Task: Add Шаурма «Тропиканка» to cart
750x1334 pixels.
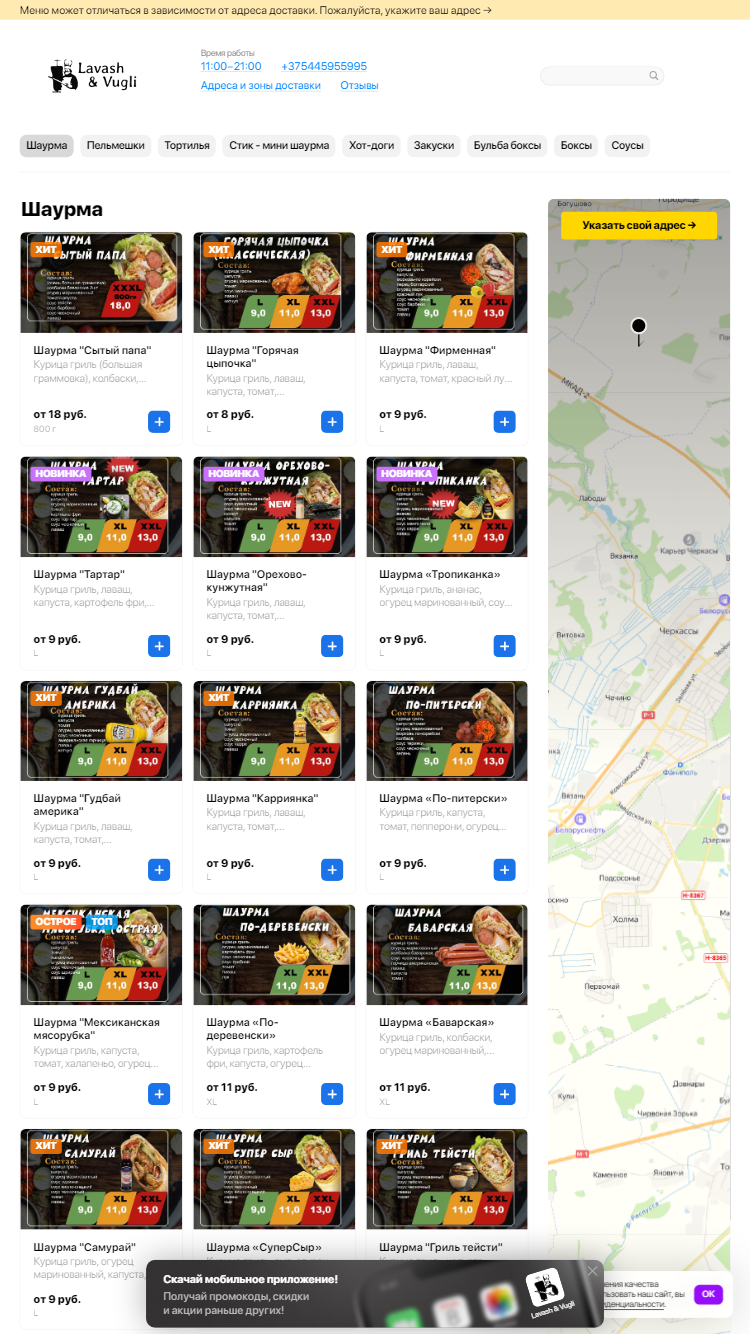Action: tap(505, 646)
